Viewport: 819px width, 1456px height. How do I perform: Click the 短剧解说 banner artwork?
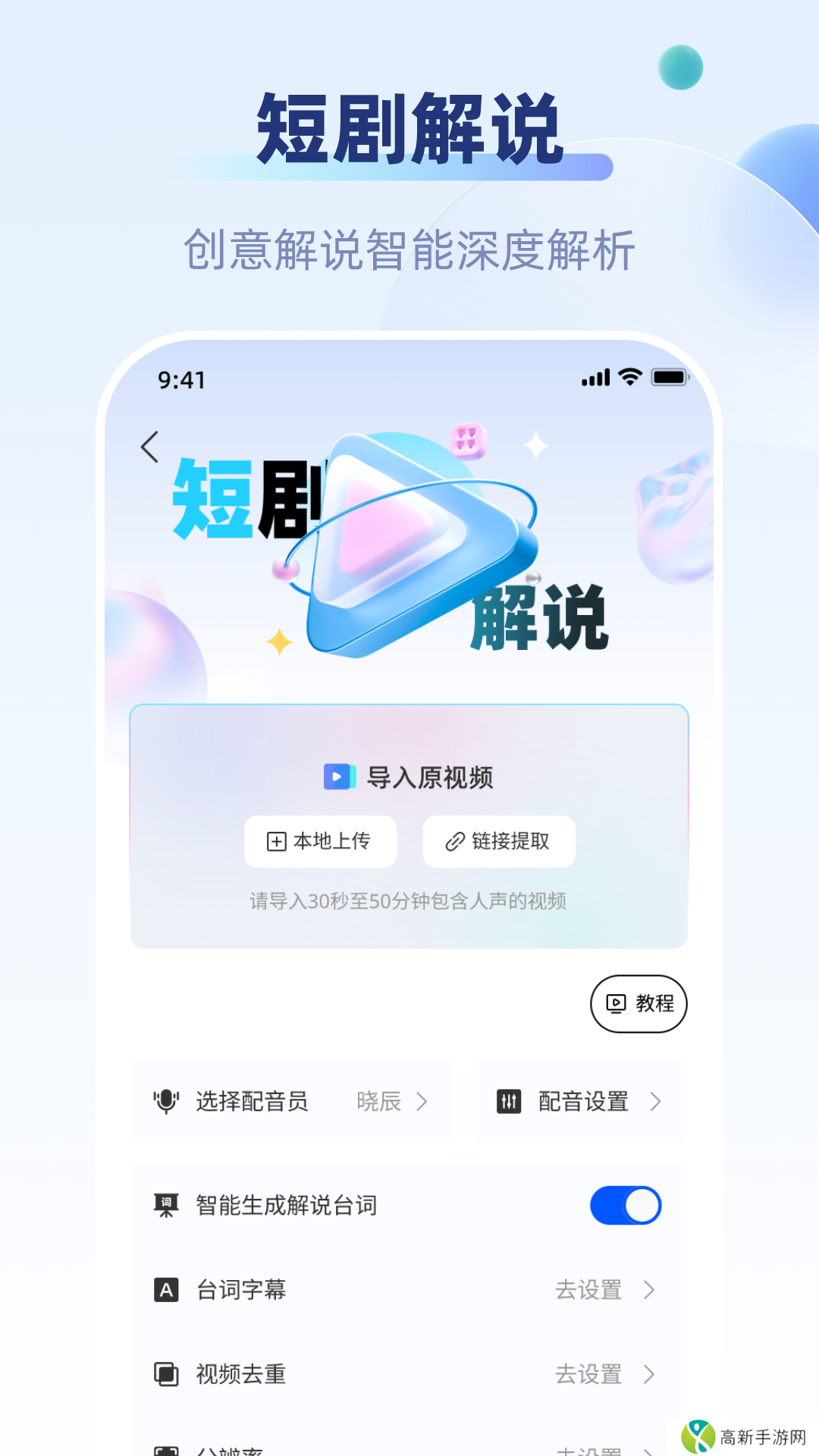[409, 546]
